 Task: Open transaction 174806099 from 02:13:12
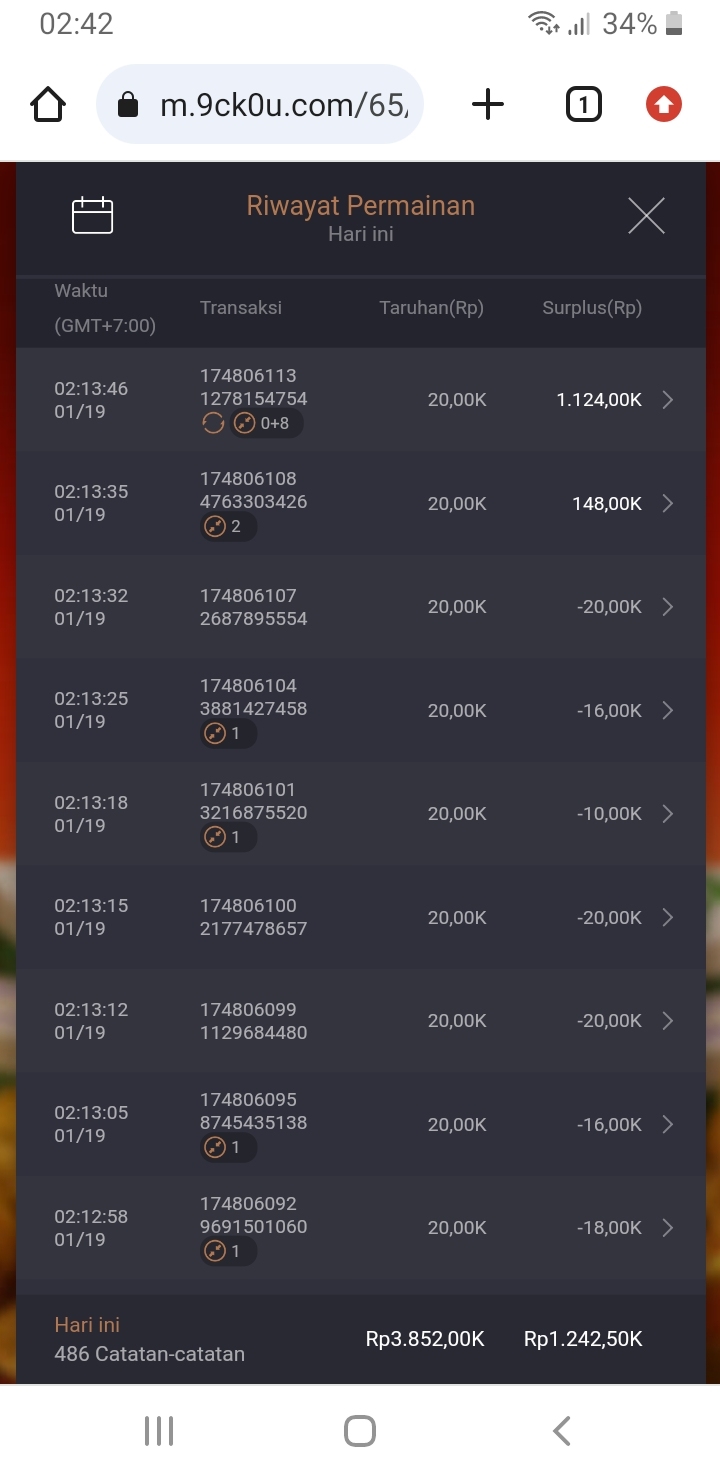(x=360, y=1021)
